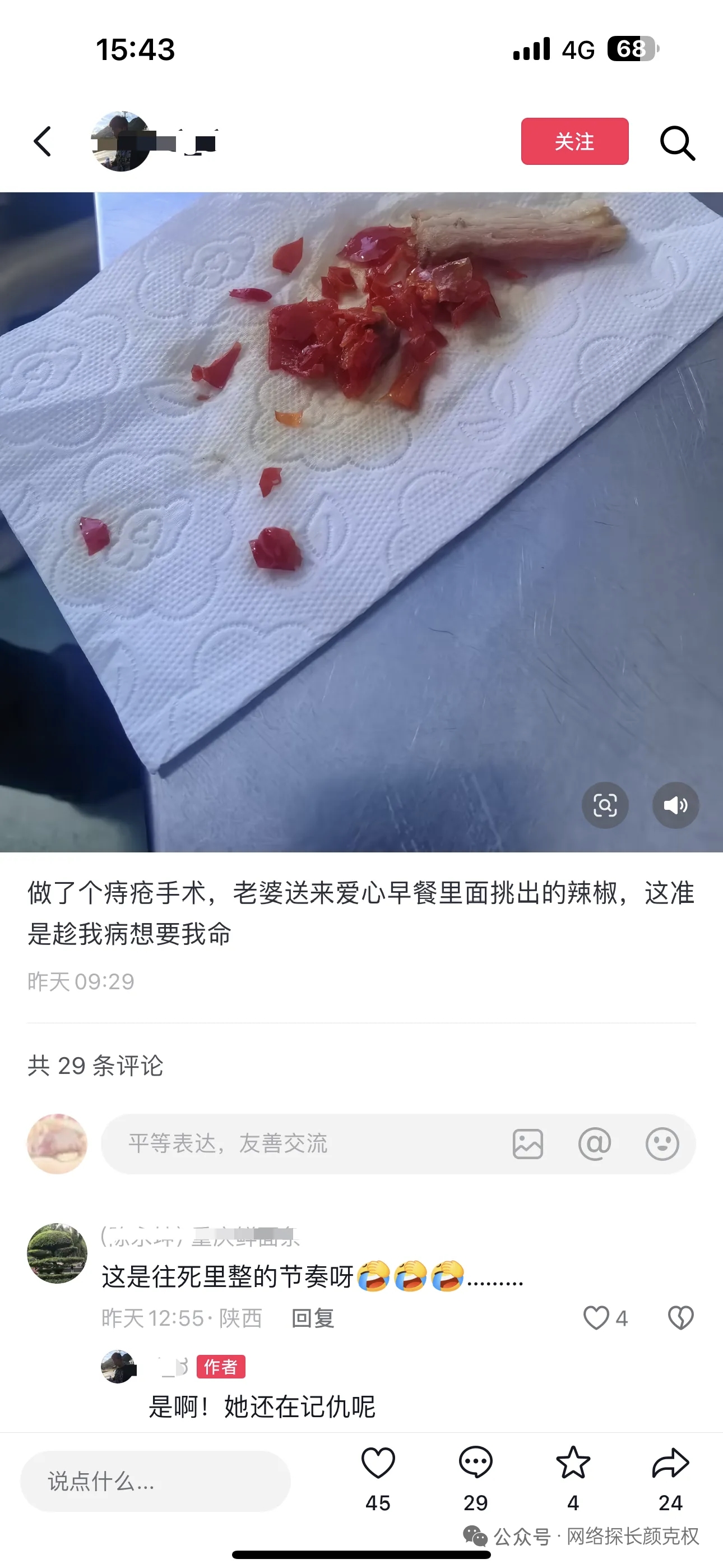Mute the sound with the speaker icon
723x1568 pixels.
click(675, 805)
